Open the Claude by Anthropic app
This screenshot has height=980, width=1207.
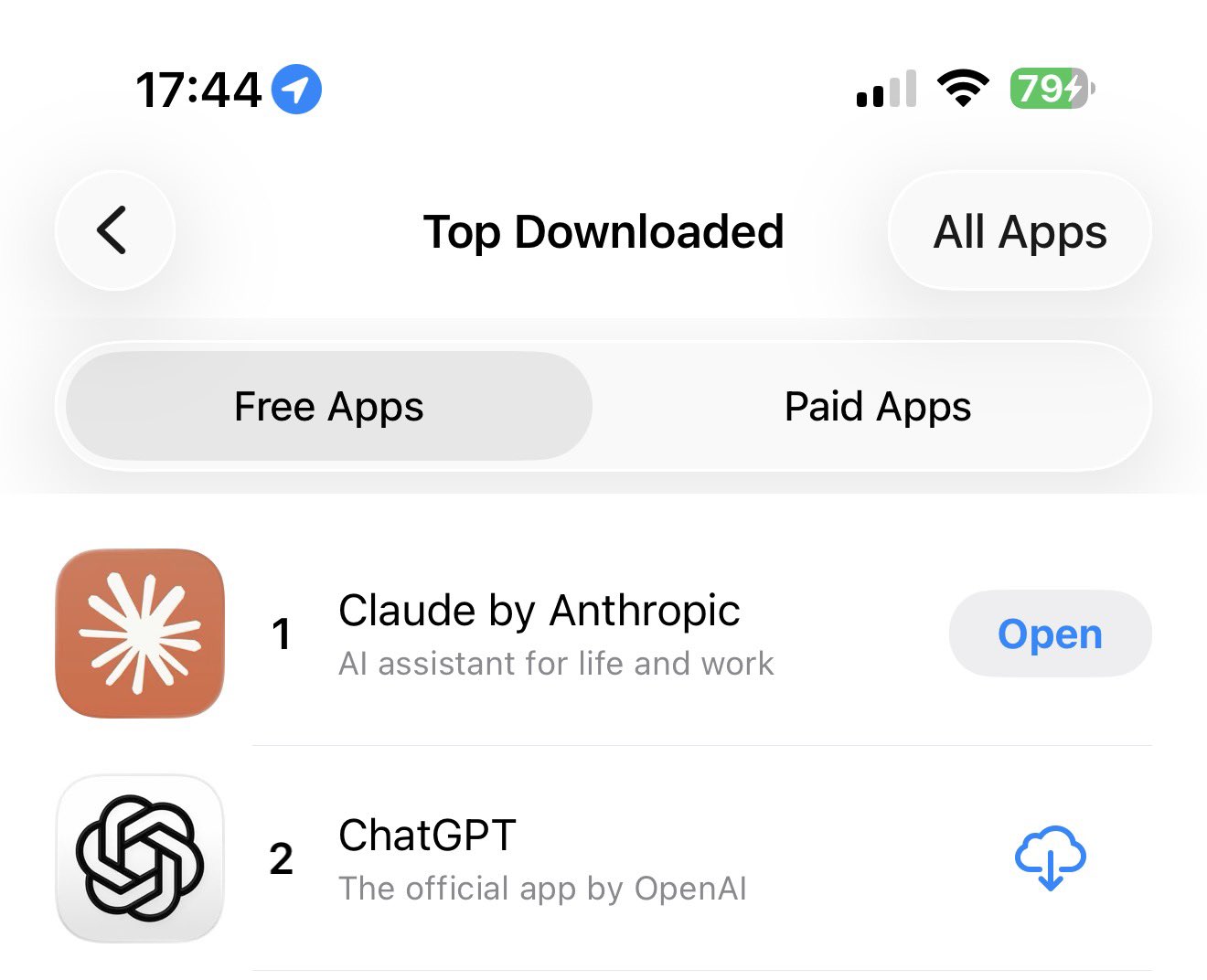pyautogui.click(x=1049, y=634)
